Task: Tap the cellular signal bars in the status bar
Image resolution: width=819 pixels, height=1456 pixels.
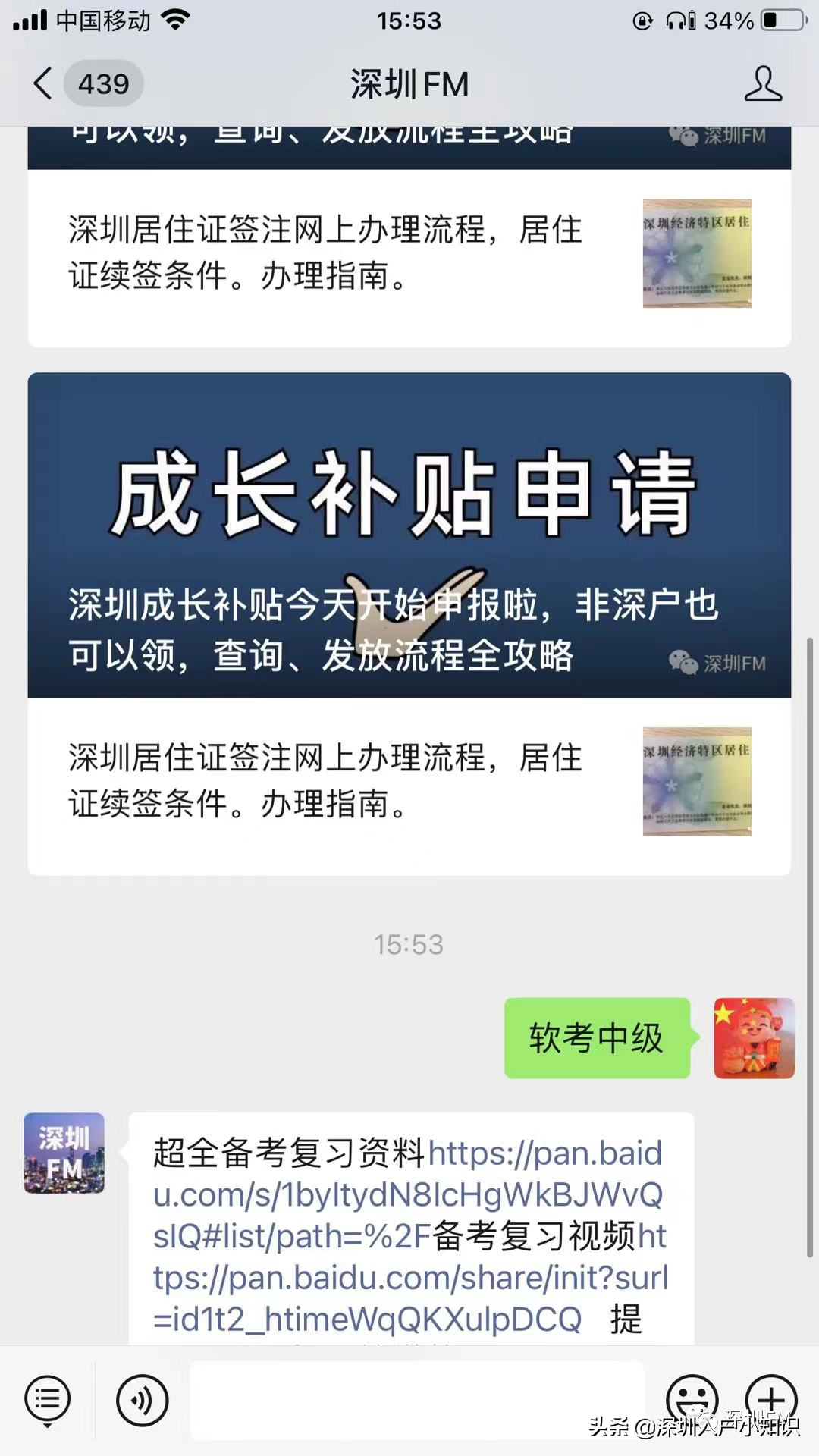Action: (x=29, y=20)
